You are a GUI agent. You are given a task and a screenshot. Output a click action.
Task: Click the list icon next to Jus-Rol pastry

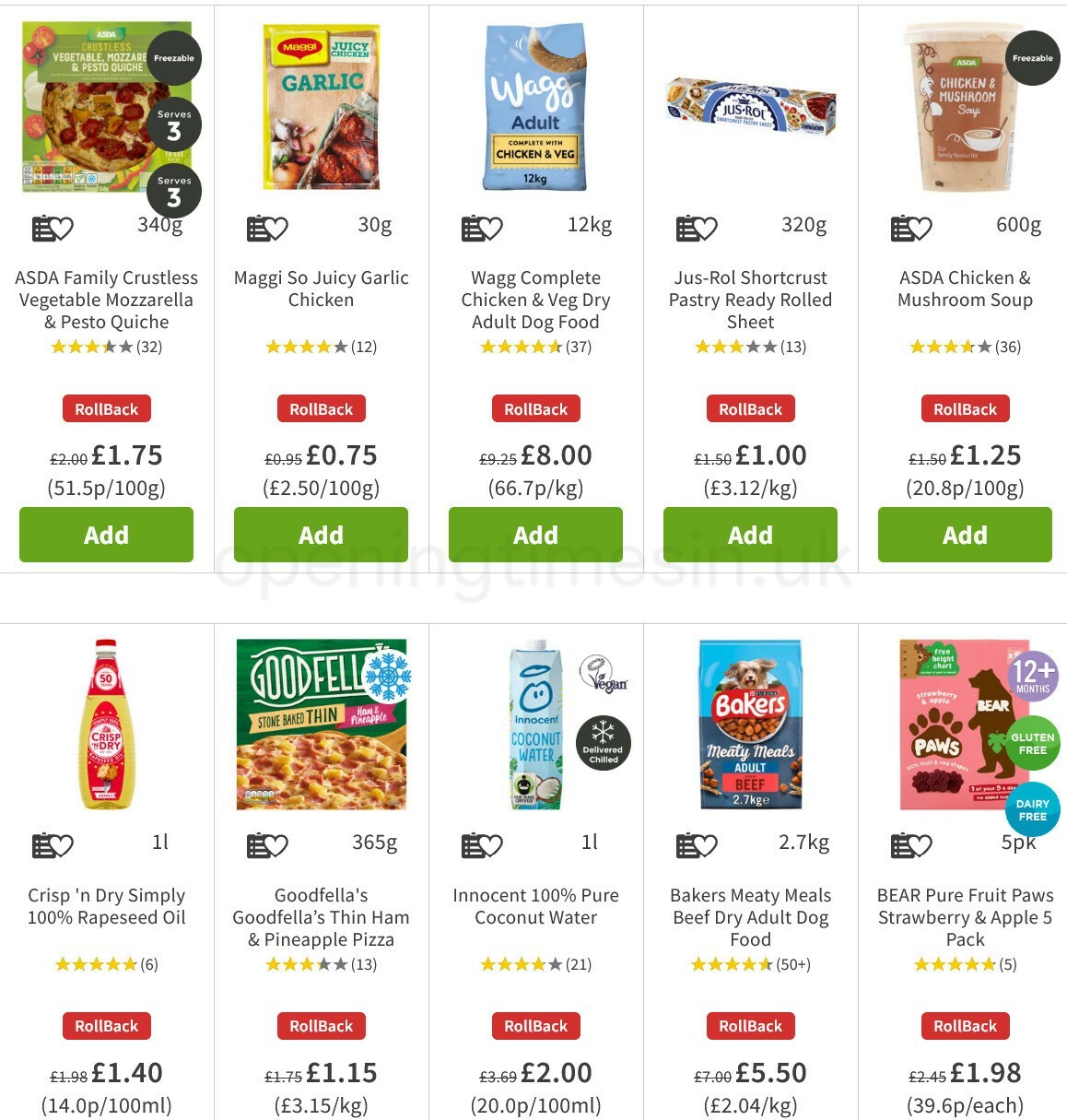687,227
